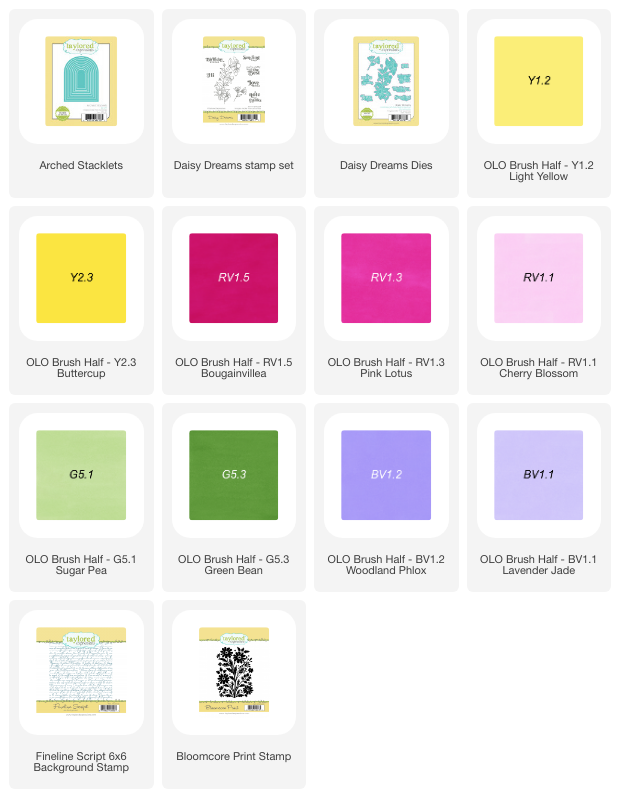View the Daisy Dreams stamp set

233,82
